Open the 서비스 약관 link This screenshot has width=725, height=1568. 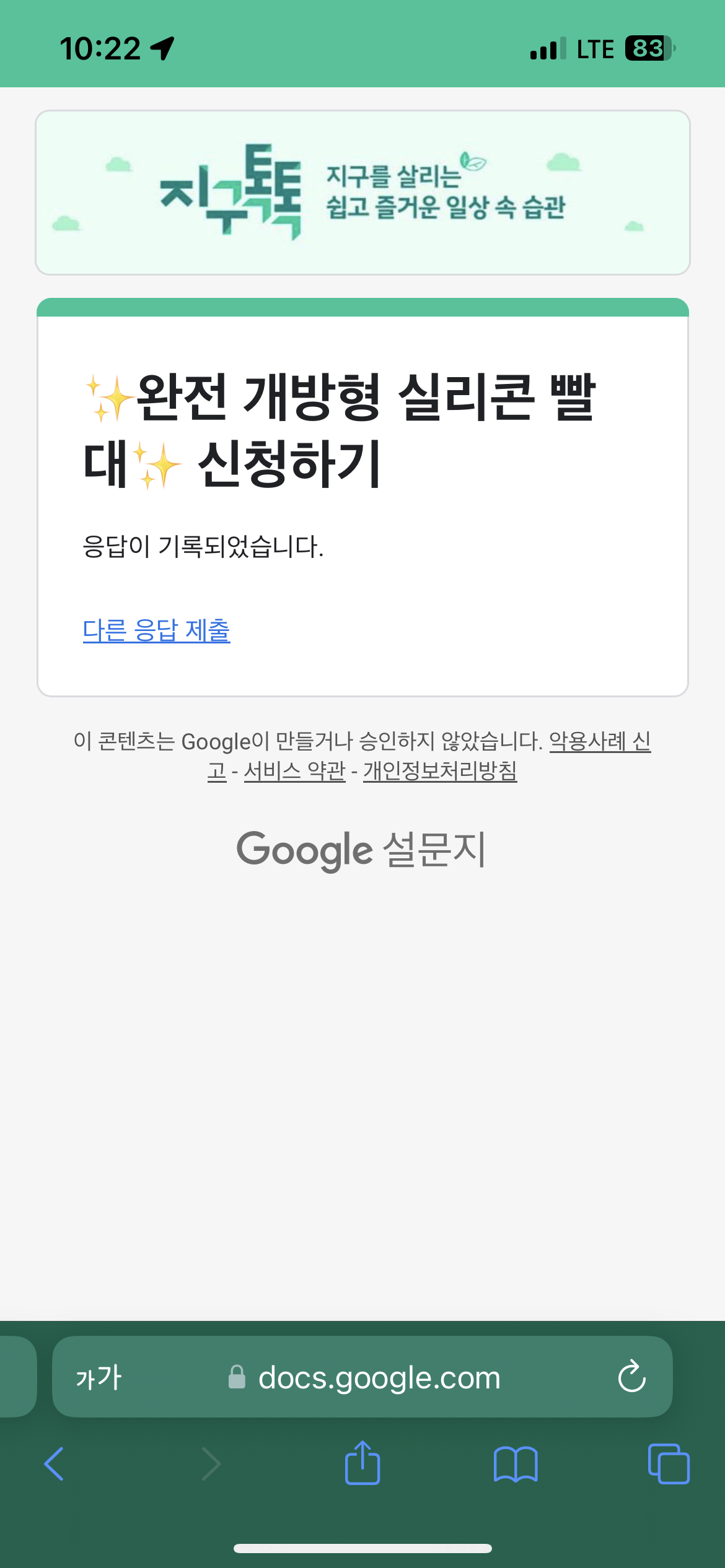tap(294, 771)
